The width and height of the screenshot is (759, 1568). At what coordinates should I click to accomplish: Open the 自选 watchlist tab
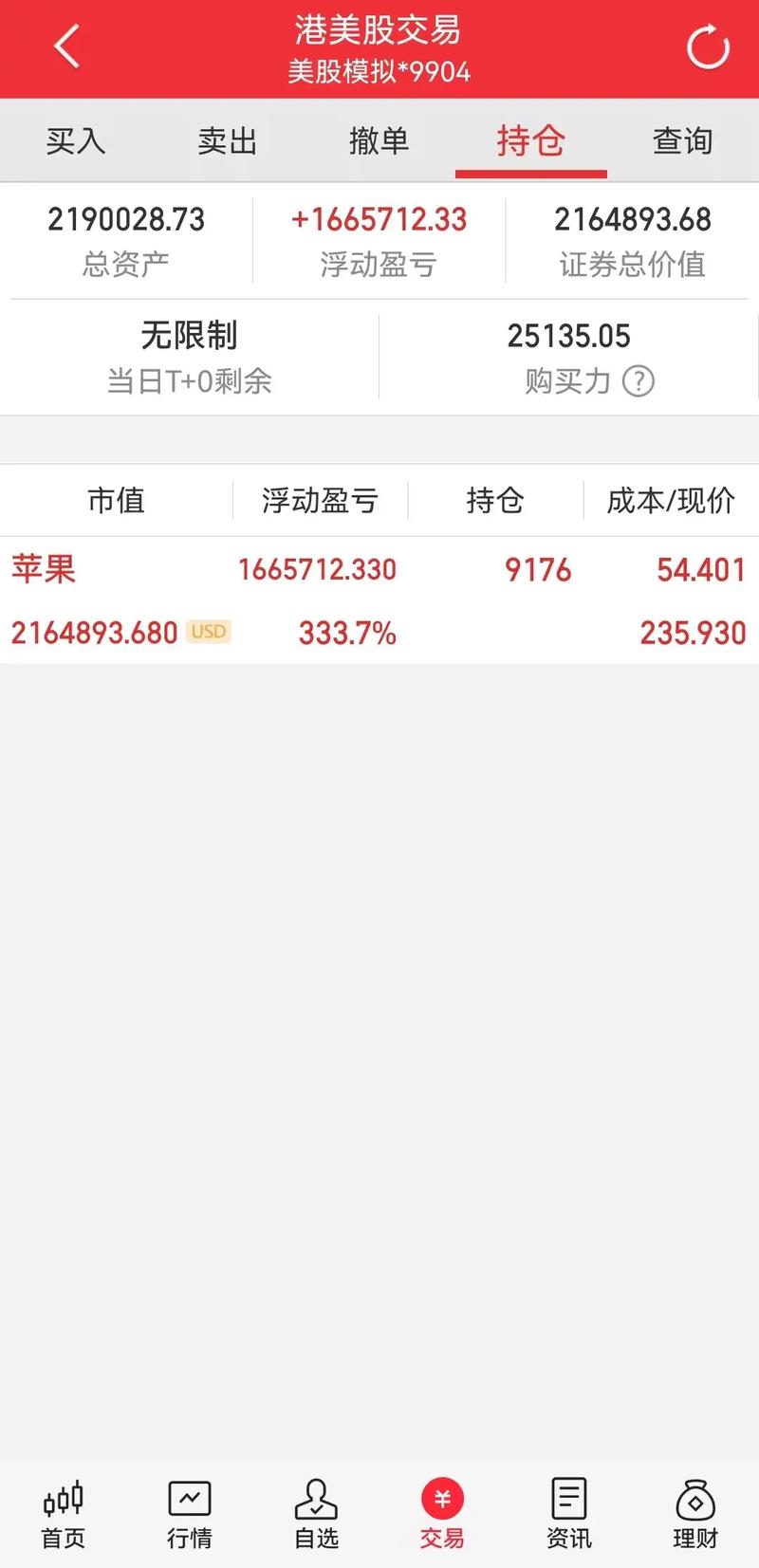tap(316, 1514)
